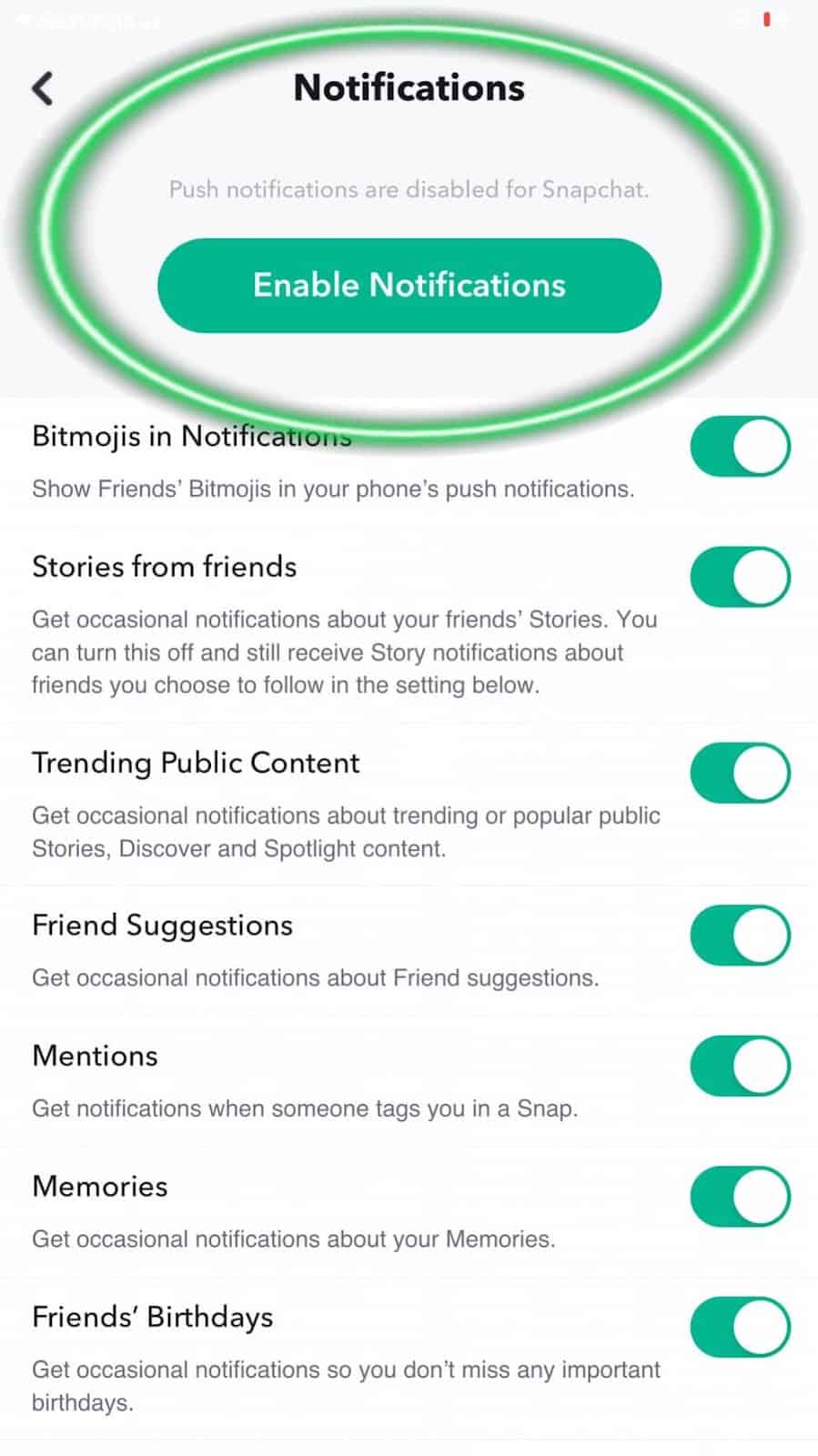Screen dimensions: 818x1456
Task: Turn off Mentions notifications
Action: coord(739,1066)
